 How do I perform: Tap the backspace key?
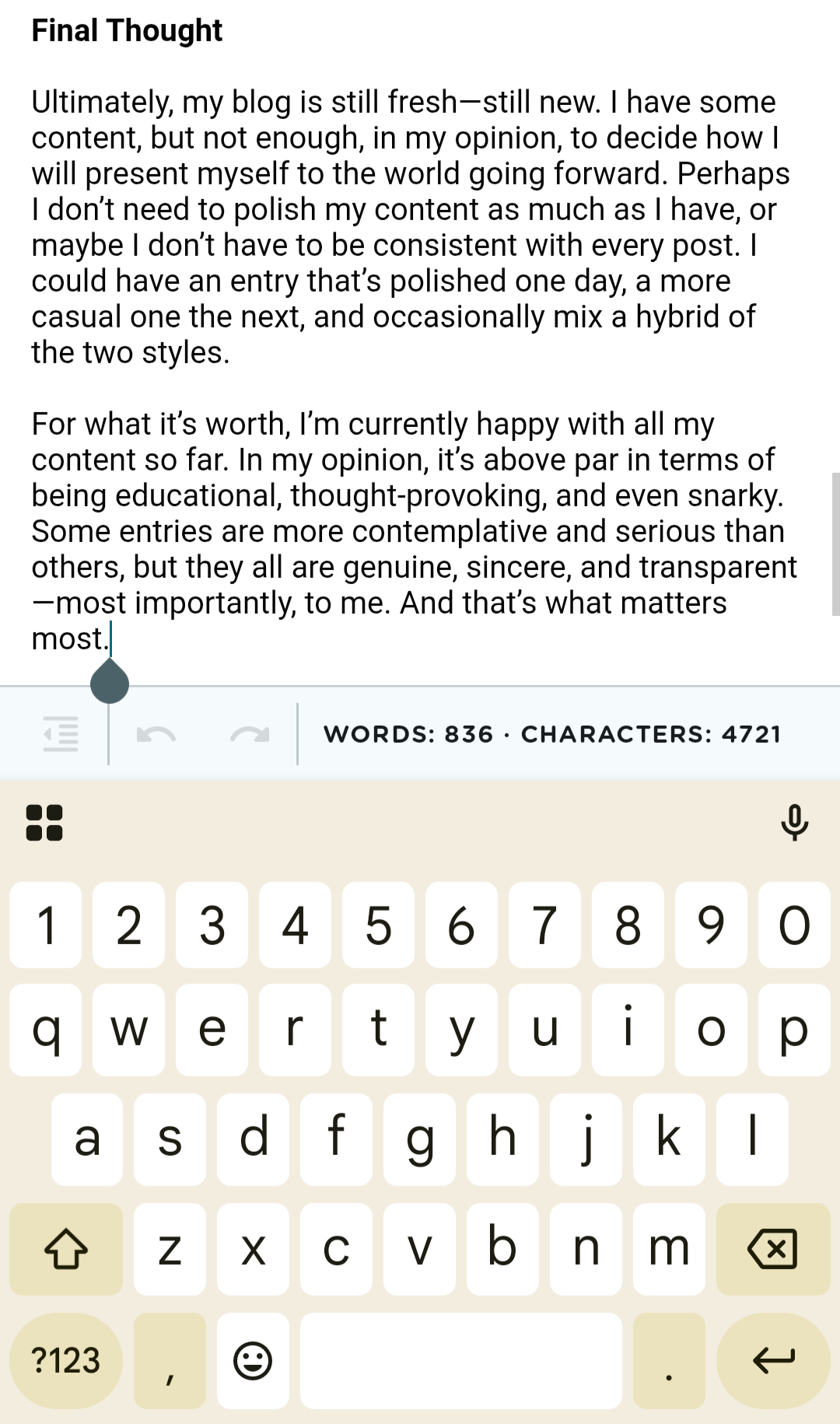pyautogui.click(x=772, y=1249)
